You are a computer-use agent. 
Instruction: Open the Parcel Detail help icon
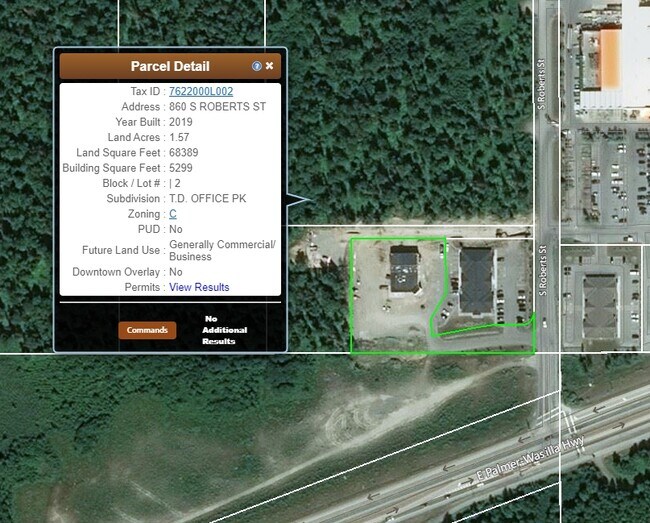257,66
